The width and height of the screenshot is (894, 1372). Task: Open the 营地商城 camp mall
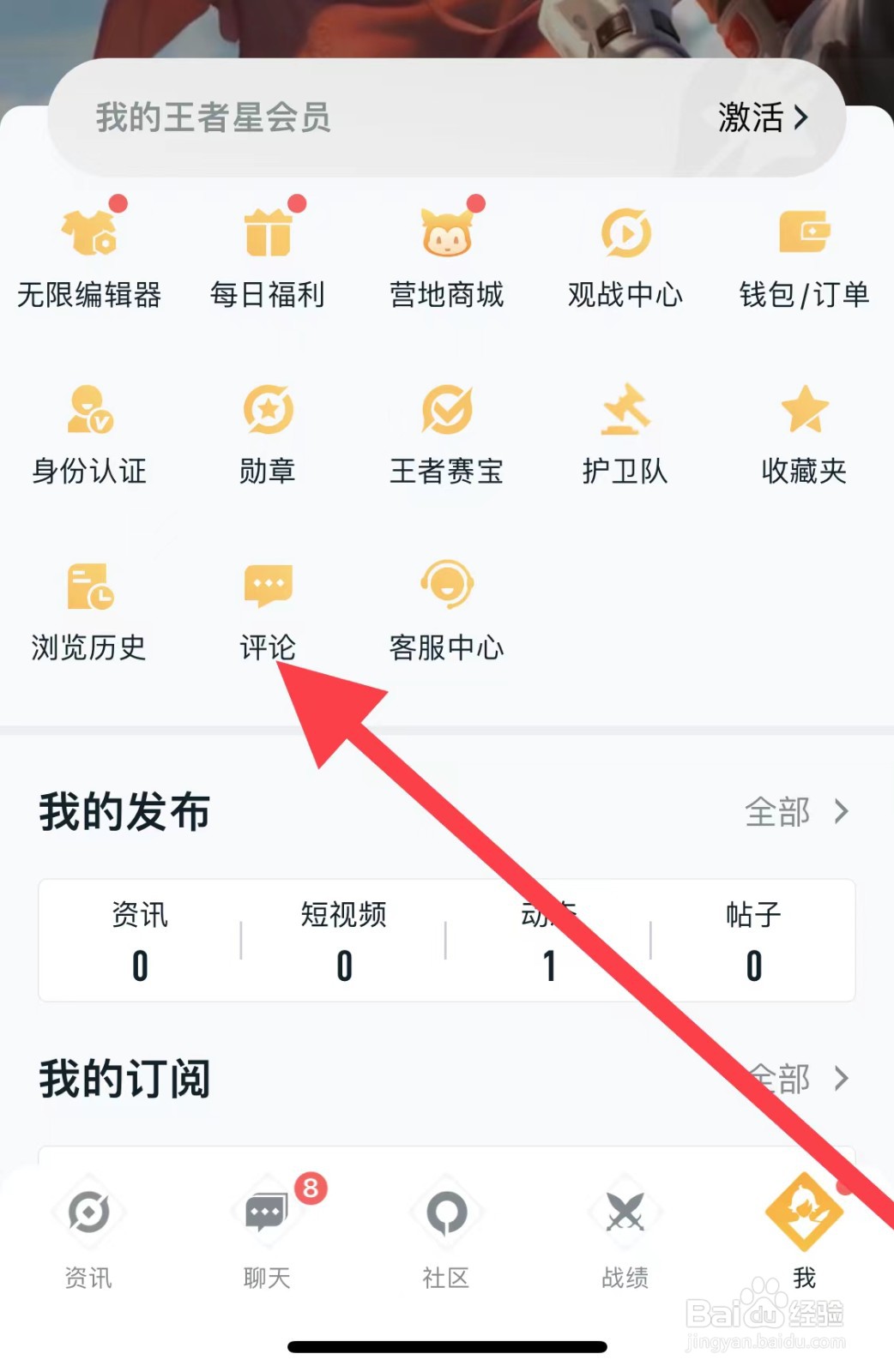(x=447, y=253)
